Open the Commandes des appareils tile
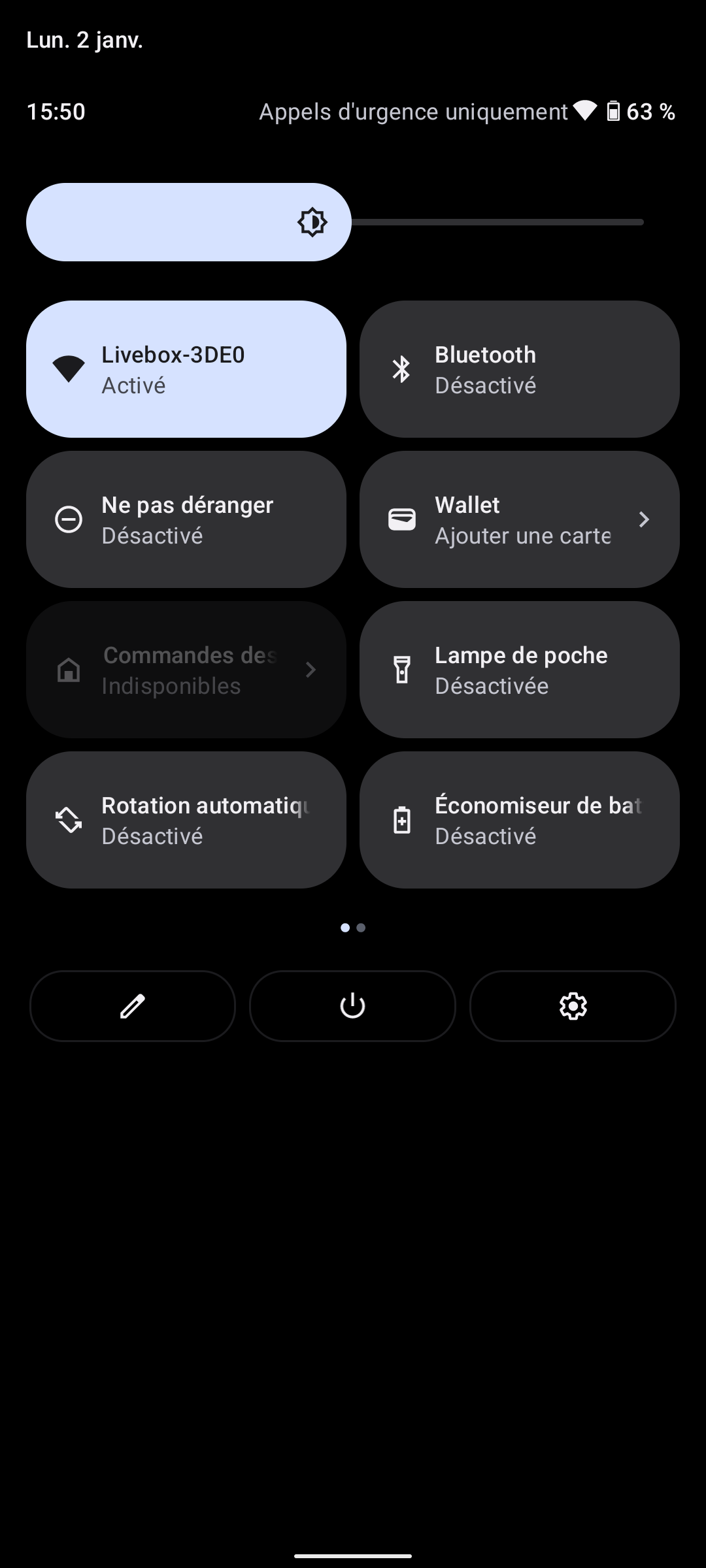Viewport: 706px width, 1568px height. click(x=186, y=670)
